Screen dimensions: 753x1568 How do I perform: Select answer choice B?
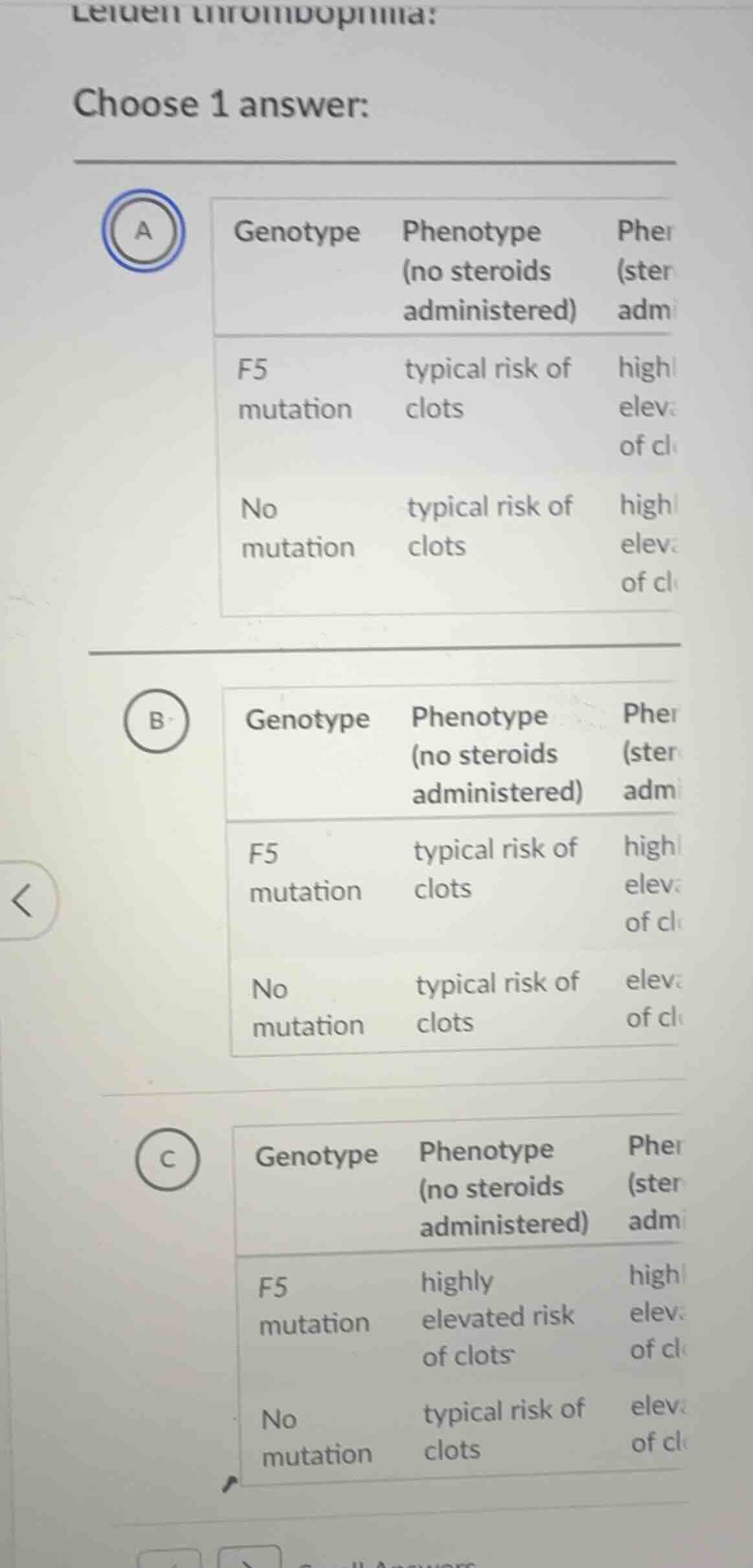157,720
